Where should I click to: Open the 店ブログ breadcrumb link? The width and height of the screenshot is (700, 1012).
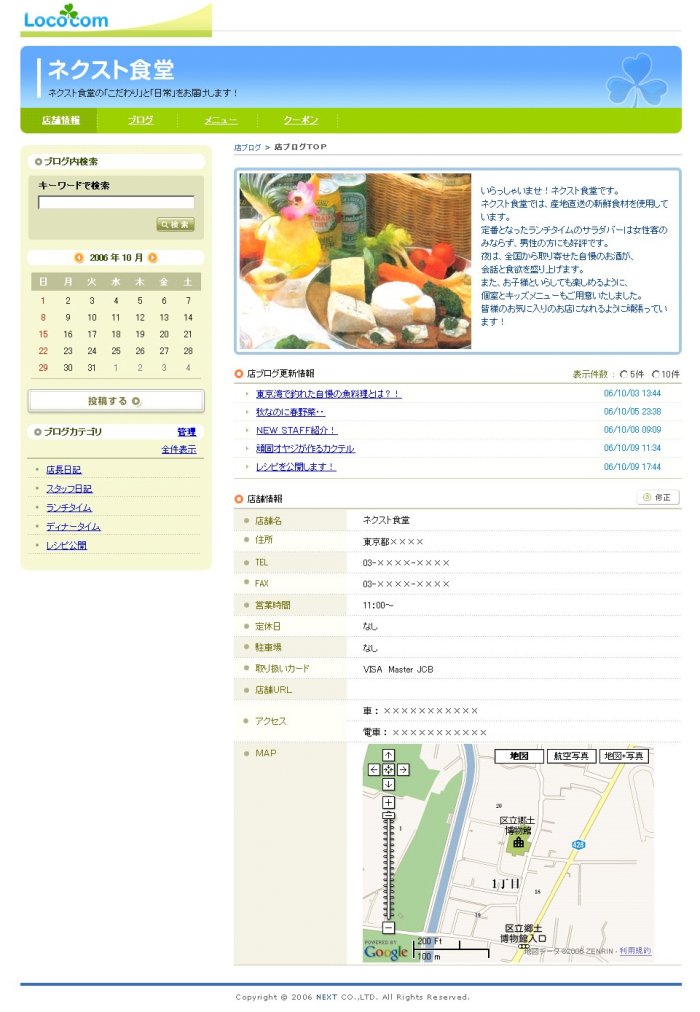click(247, 147)
